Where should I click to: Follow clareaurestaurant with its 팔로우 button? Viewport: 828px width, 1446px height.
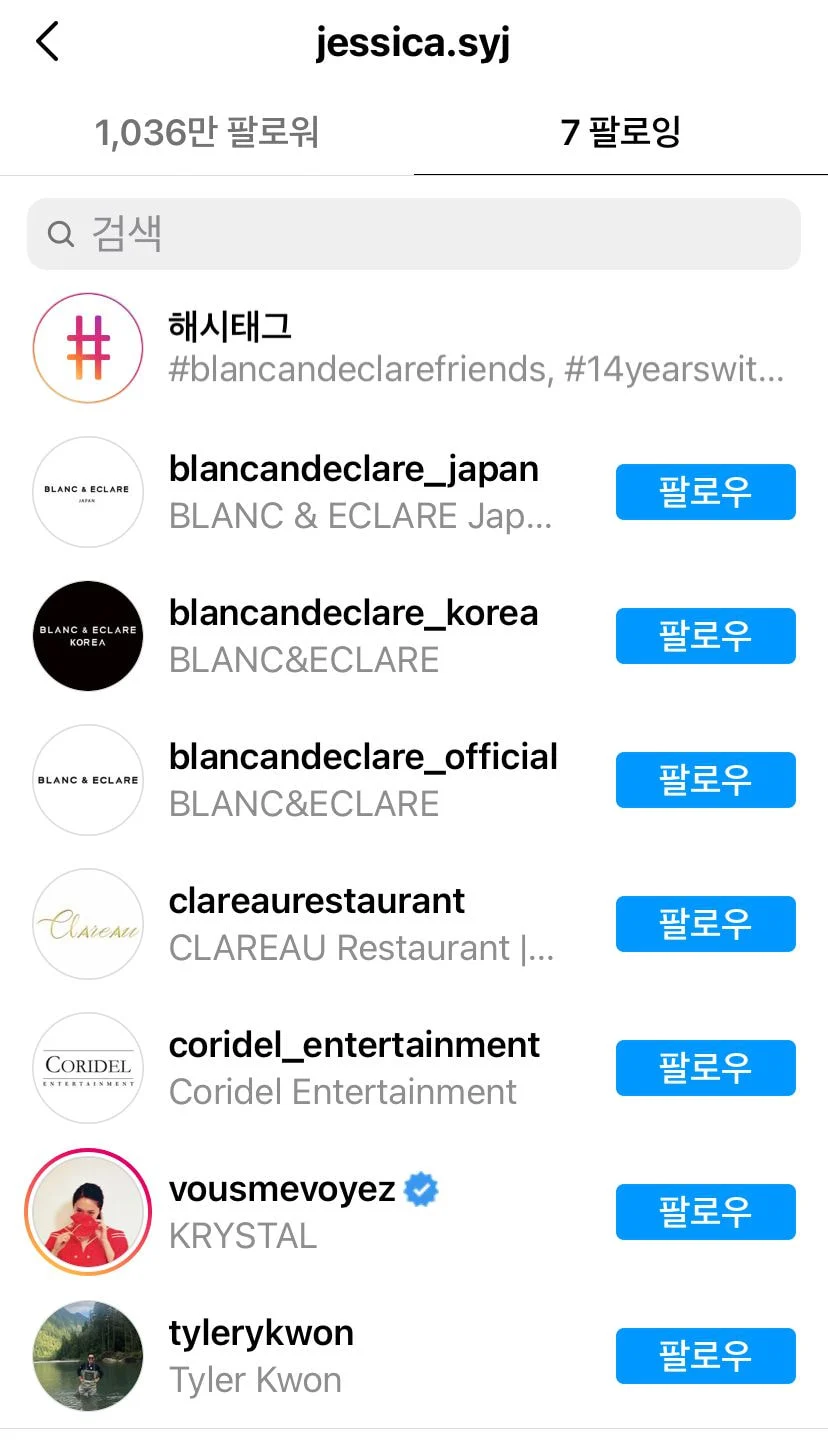(x=705, y=924)
